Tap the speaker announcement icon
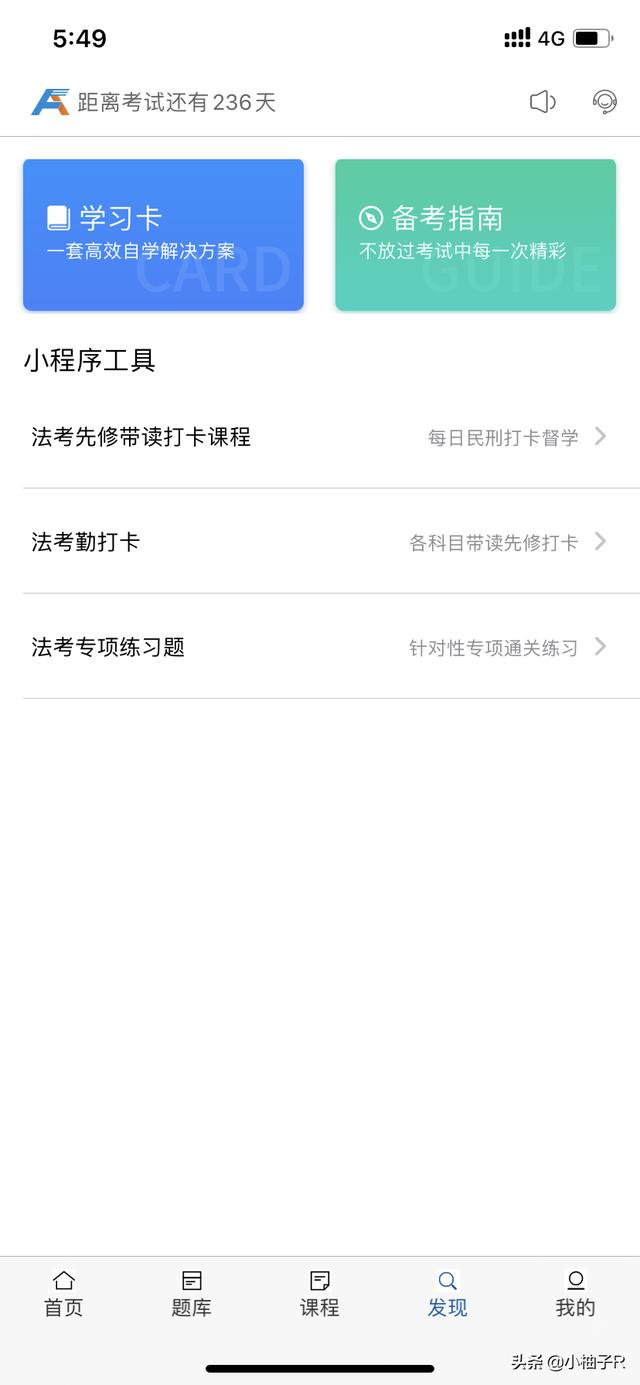Image resolution: width=640 pixels, height=1385 pixels. [542, 102]
